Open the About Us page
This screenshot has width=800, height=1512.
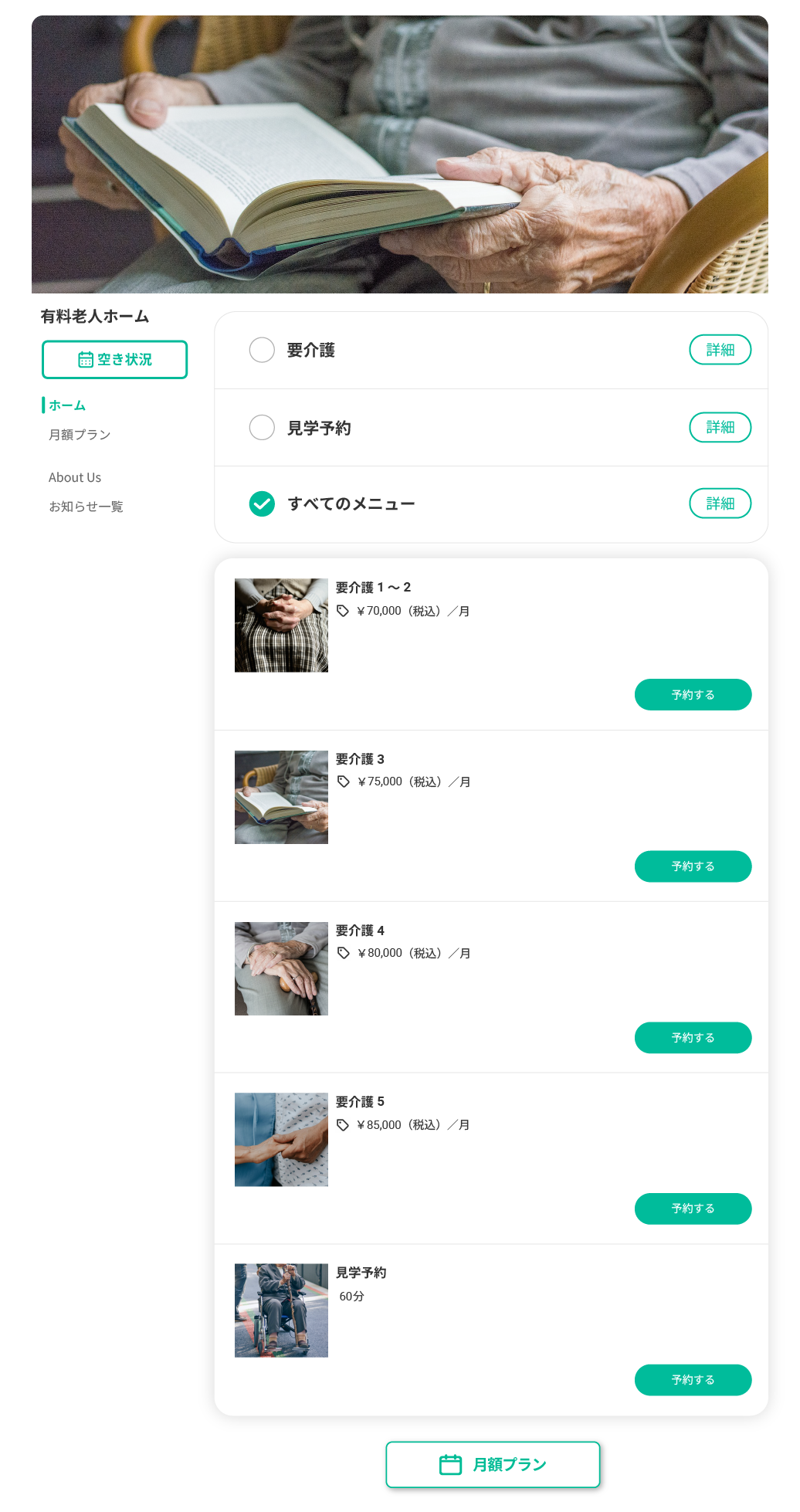click(75, 477)
